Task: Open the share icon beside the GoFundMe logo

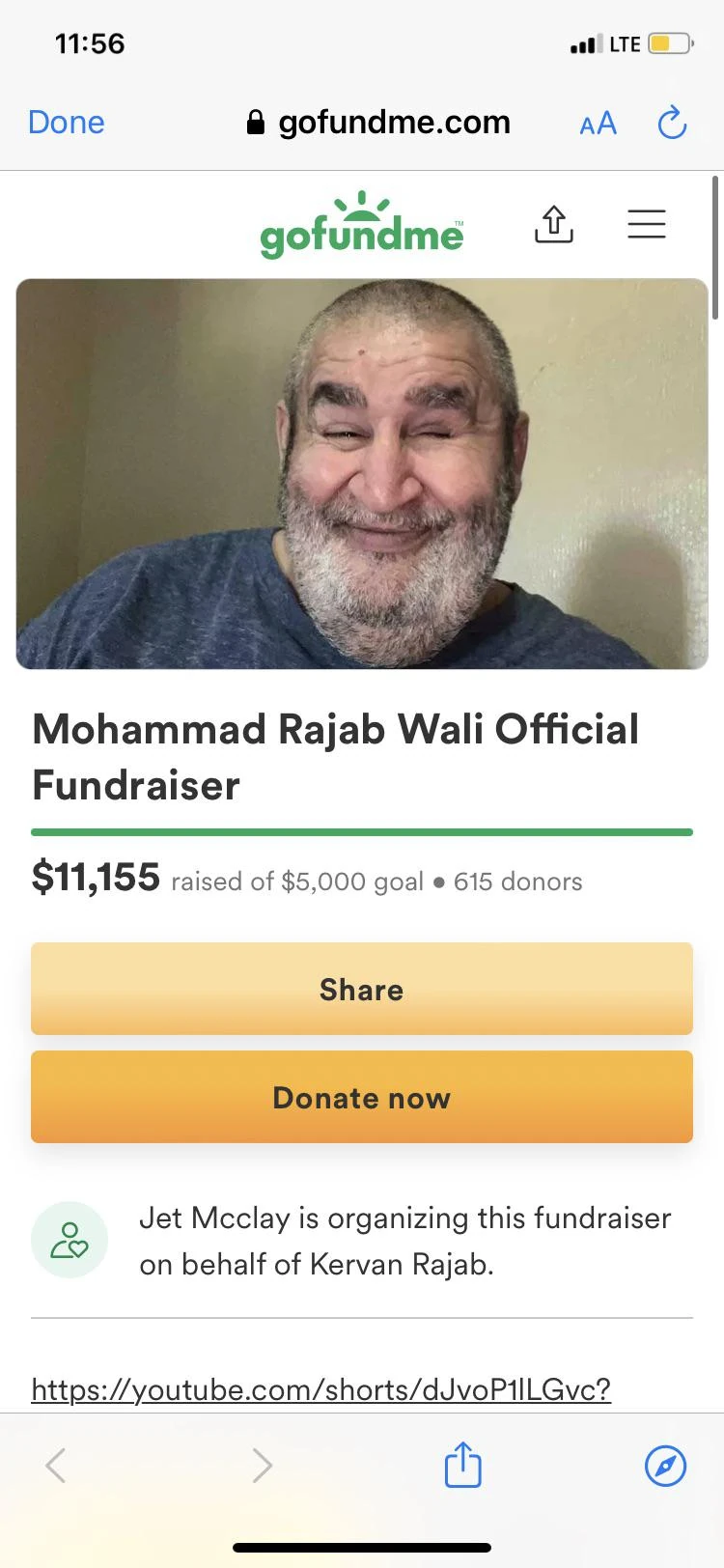Action: coord(553,224)
